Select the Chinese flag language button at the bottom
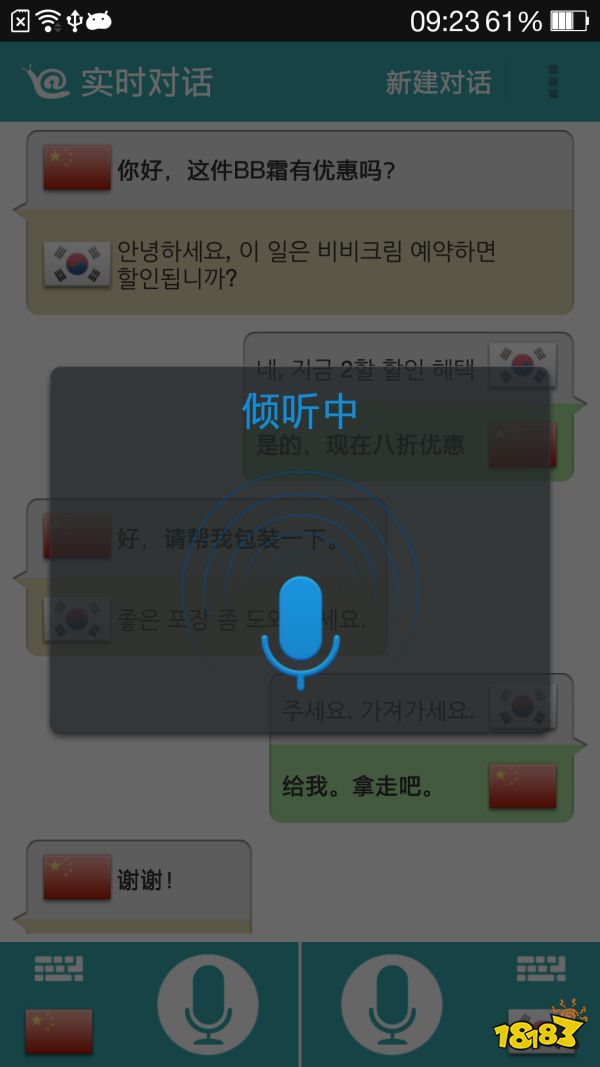The width and height of the screenshot is (600, 1067). (58, 1030)
